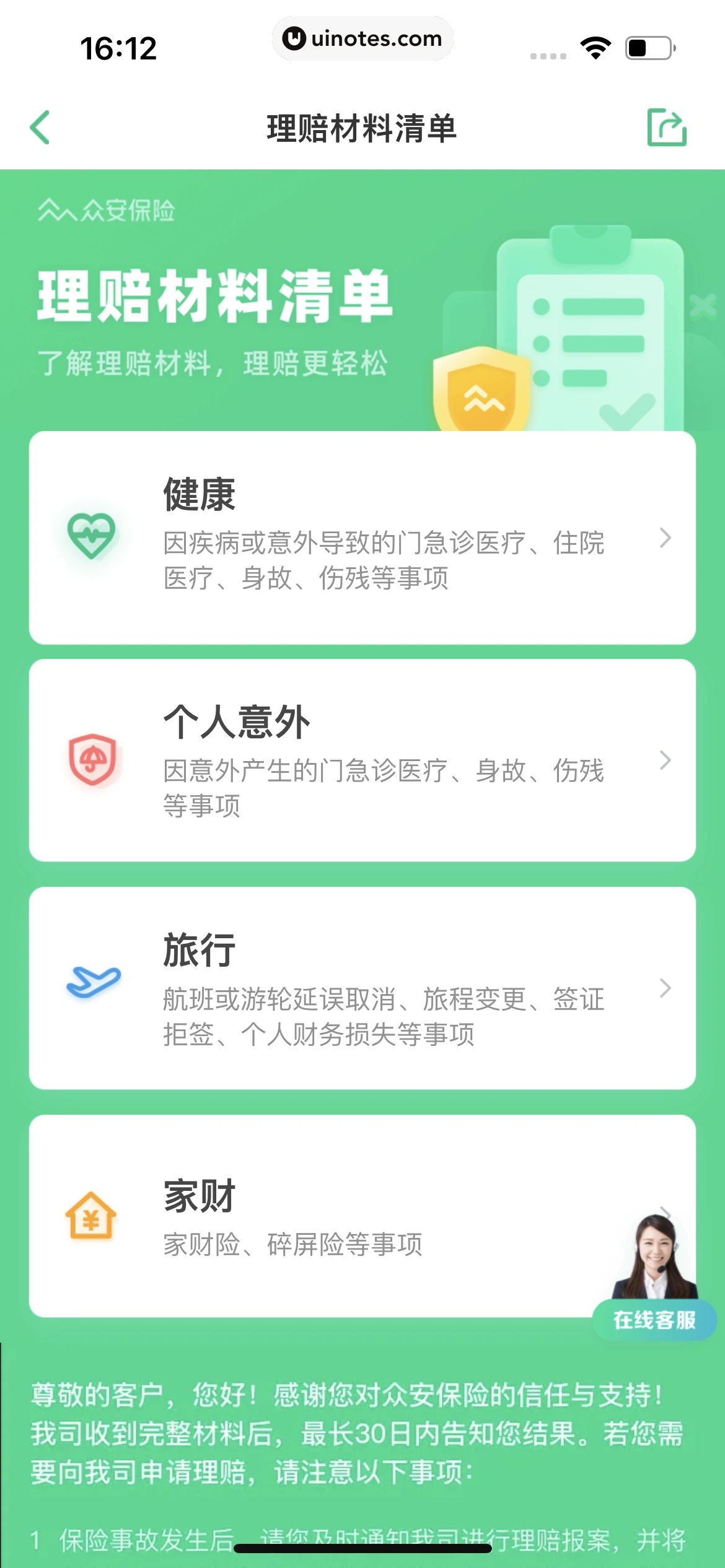
Task: Select the 理赔材料清单 title
Action: point(361,128)
